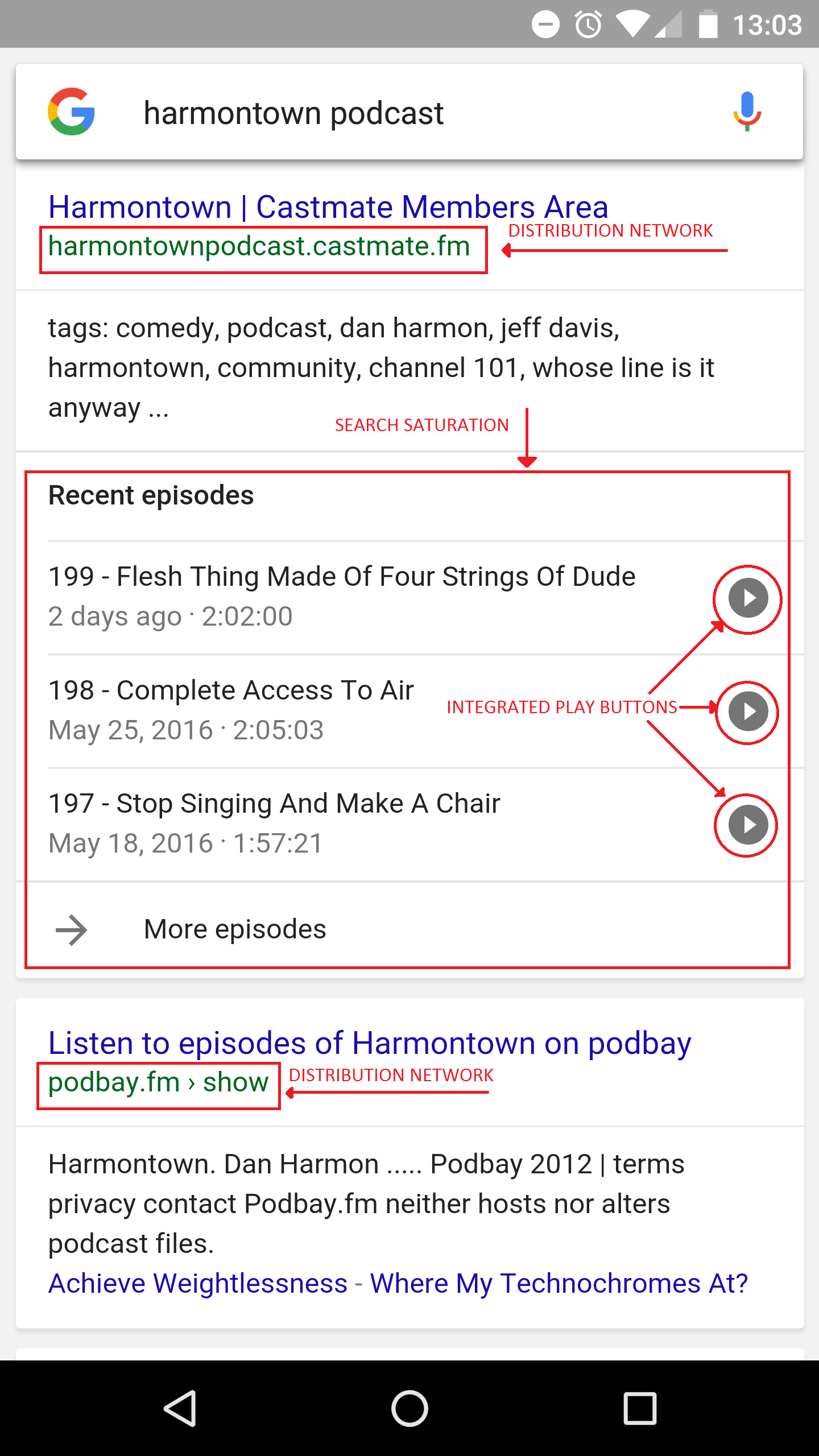This screenshot has width=819, height=1456.
Task: Open recent apps overview
Action: click(640, 1408)
